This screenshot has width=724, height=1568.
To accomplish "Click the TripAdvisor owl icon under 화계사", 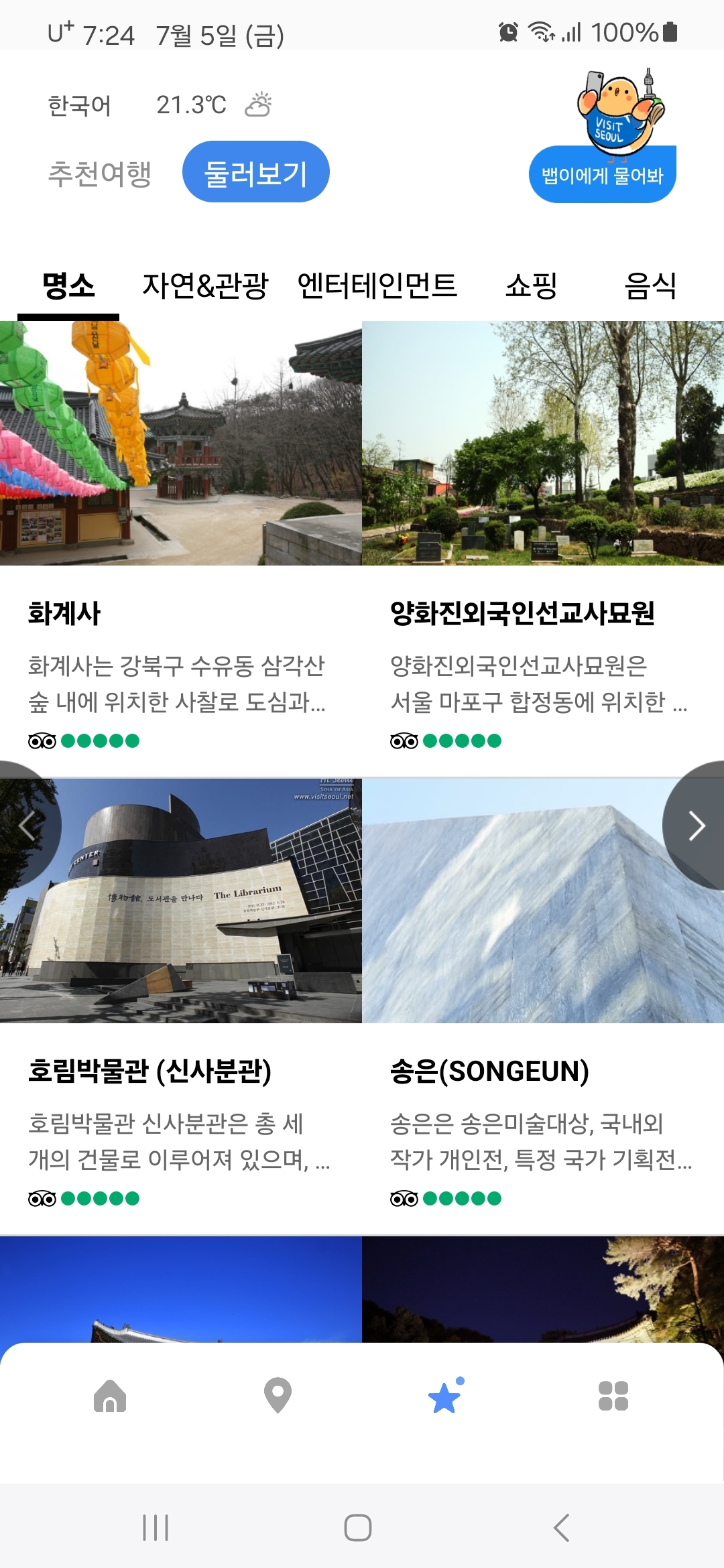I will pyautogui.click(x=42, y=741).
